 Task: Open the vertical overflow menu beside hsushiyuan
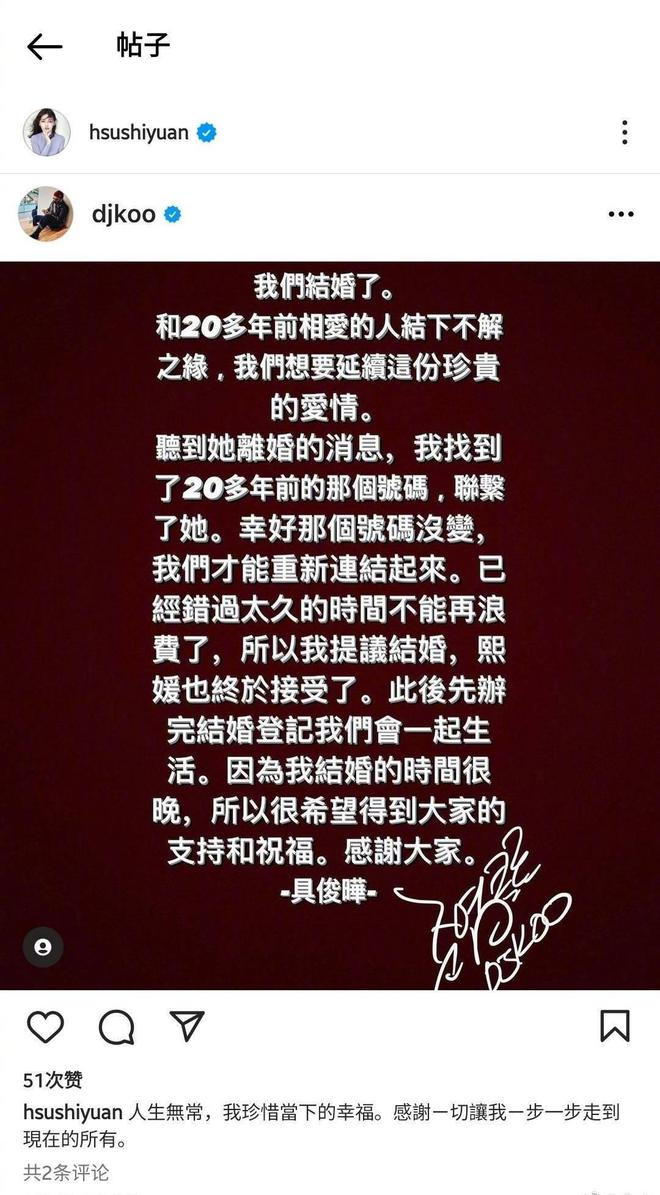click(624, 132)
